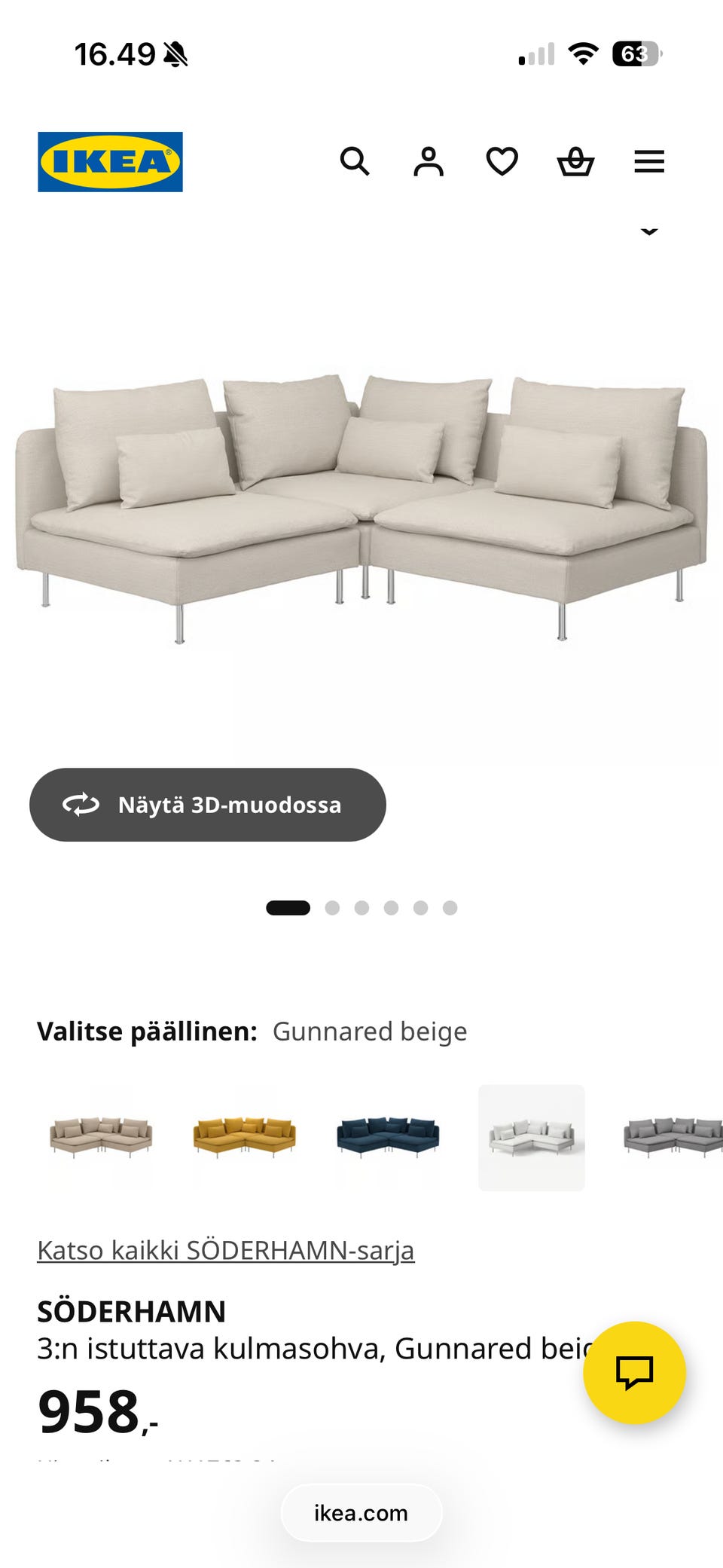Select the dark blue sofa cover option

(x=388, y=1138)
